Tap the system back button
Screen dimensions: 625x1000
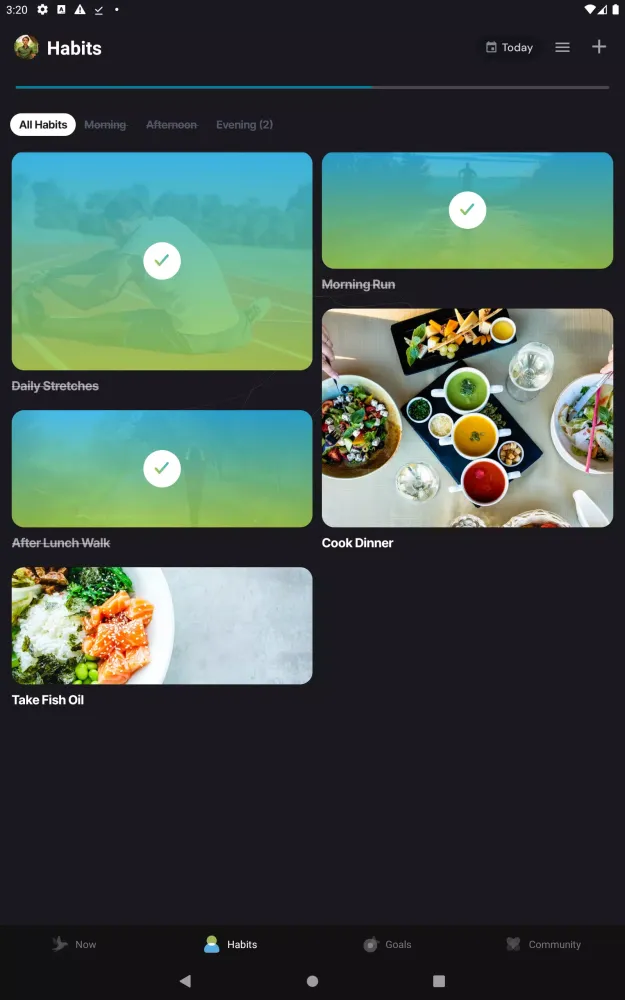pyautogui.click(x=185, y=981)
